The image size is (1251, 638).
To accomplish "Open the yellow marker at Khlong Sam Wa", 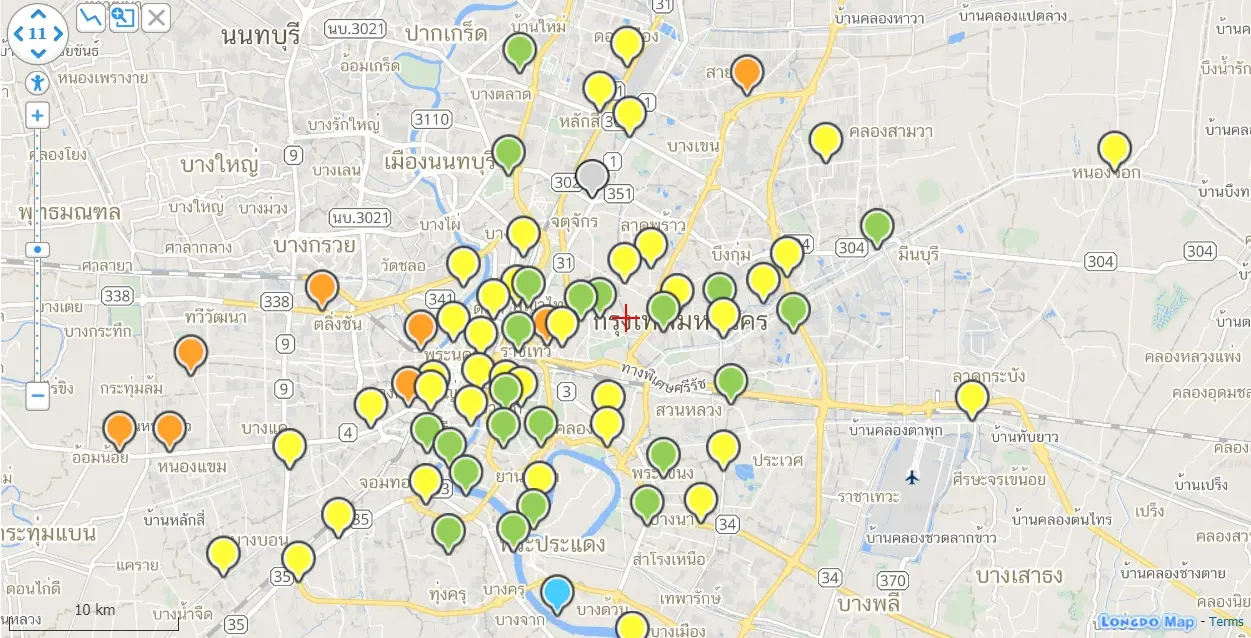I will pos(825,140).
